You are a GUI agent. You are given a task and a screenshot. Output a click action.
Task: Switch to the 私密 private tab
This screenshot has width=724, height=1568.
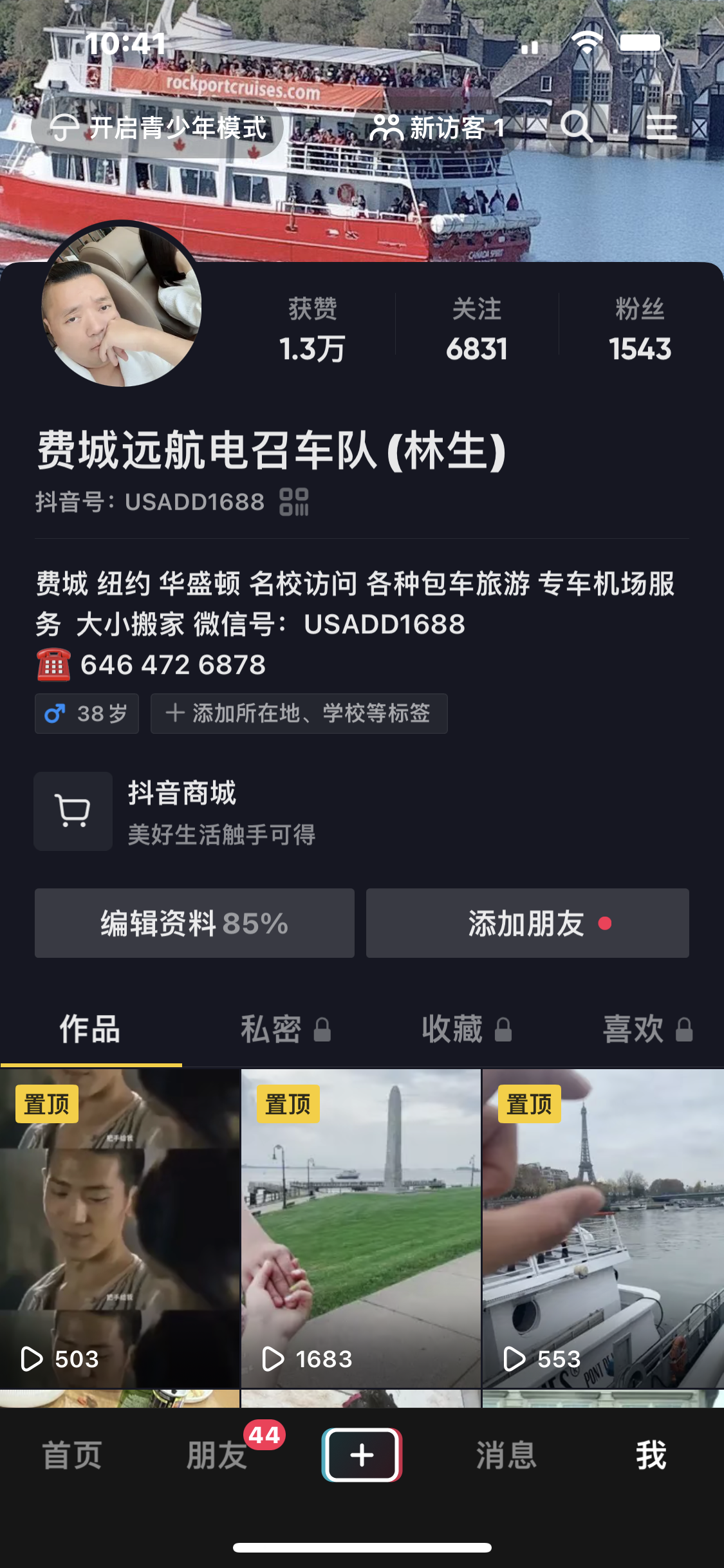284,1029
